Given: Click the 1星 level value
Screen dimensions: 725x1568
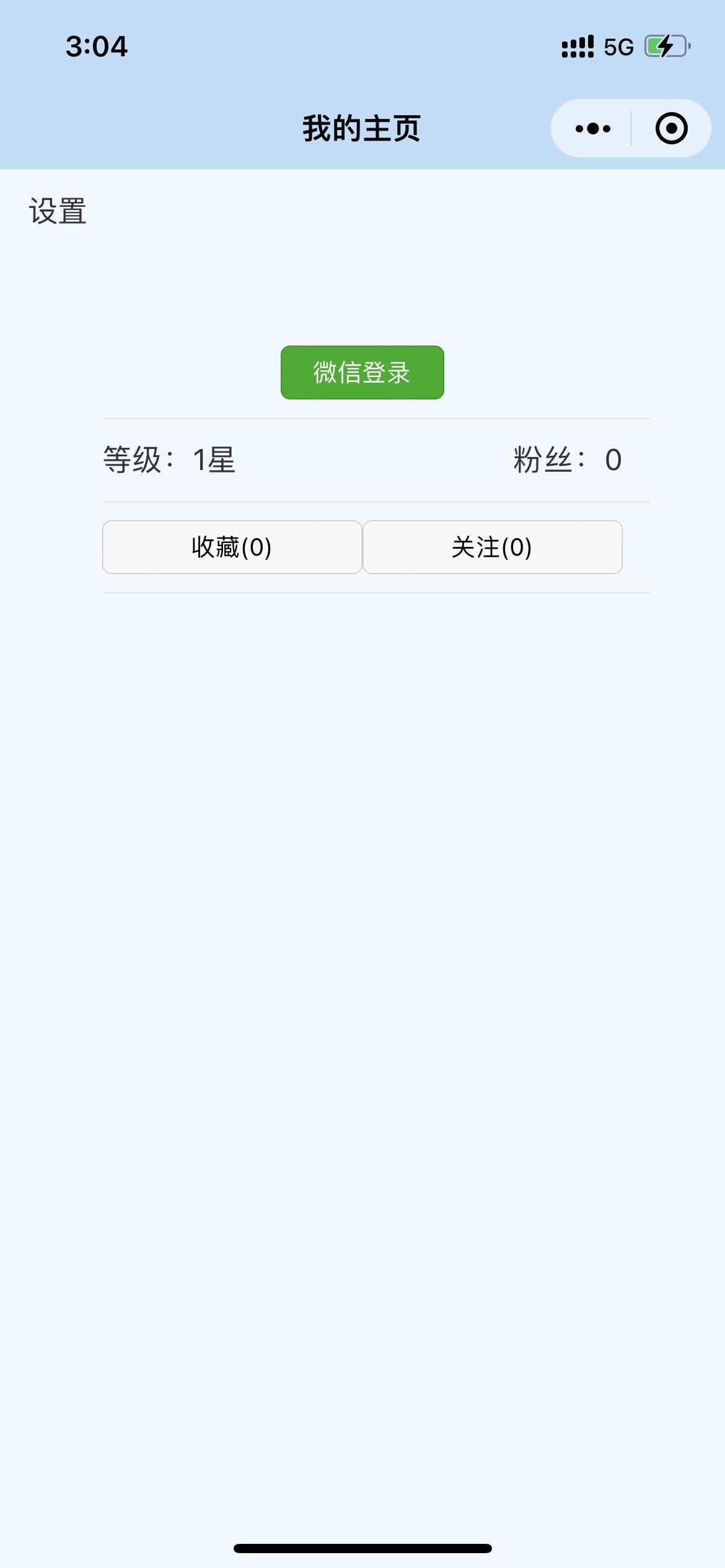Looking at the screenshot, I should click(x=214, y=460).
